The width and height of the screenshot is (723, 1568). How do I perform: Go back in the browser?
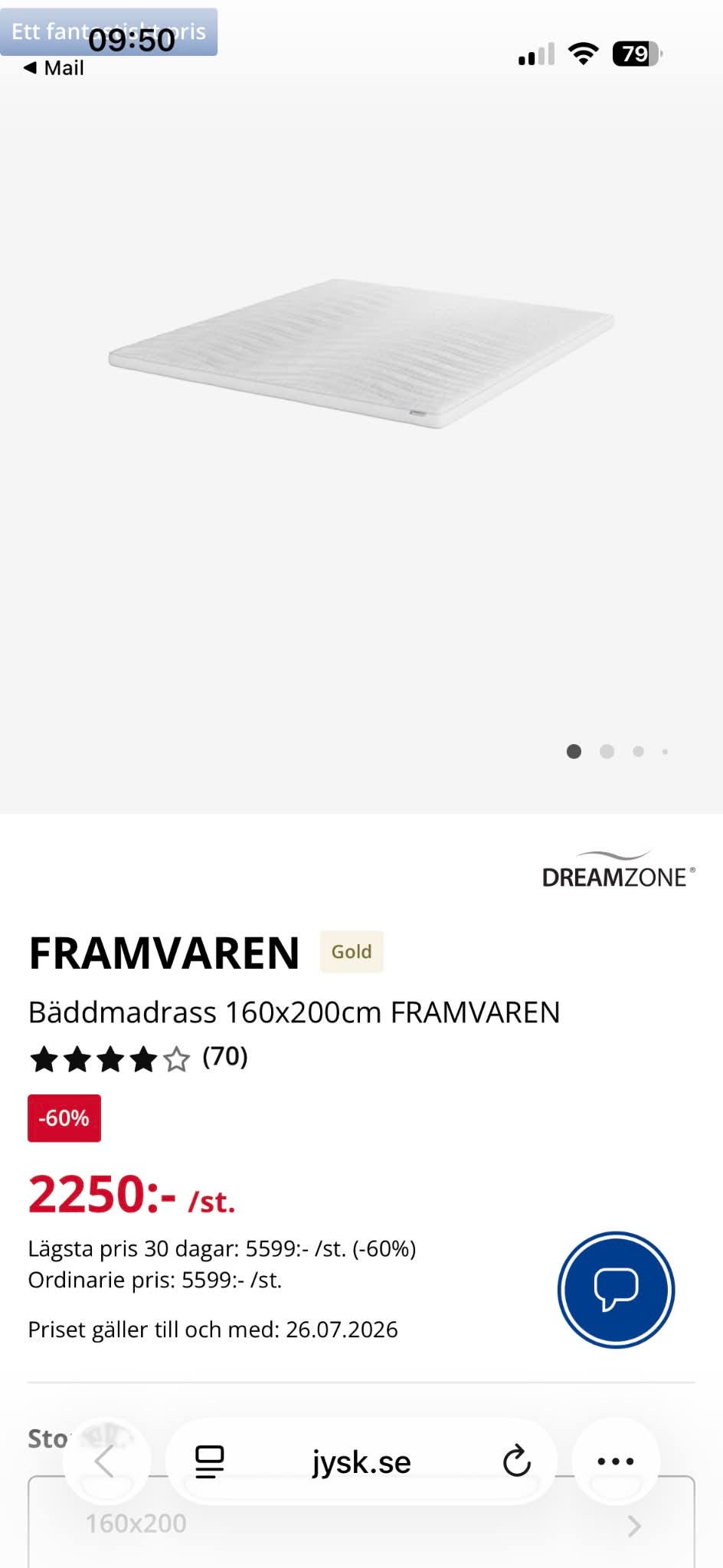106,1461
